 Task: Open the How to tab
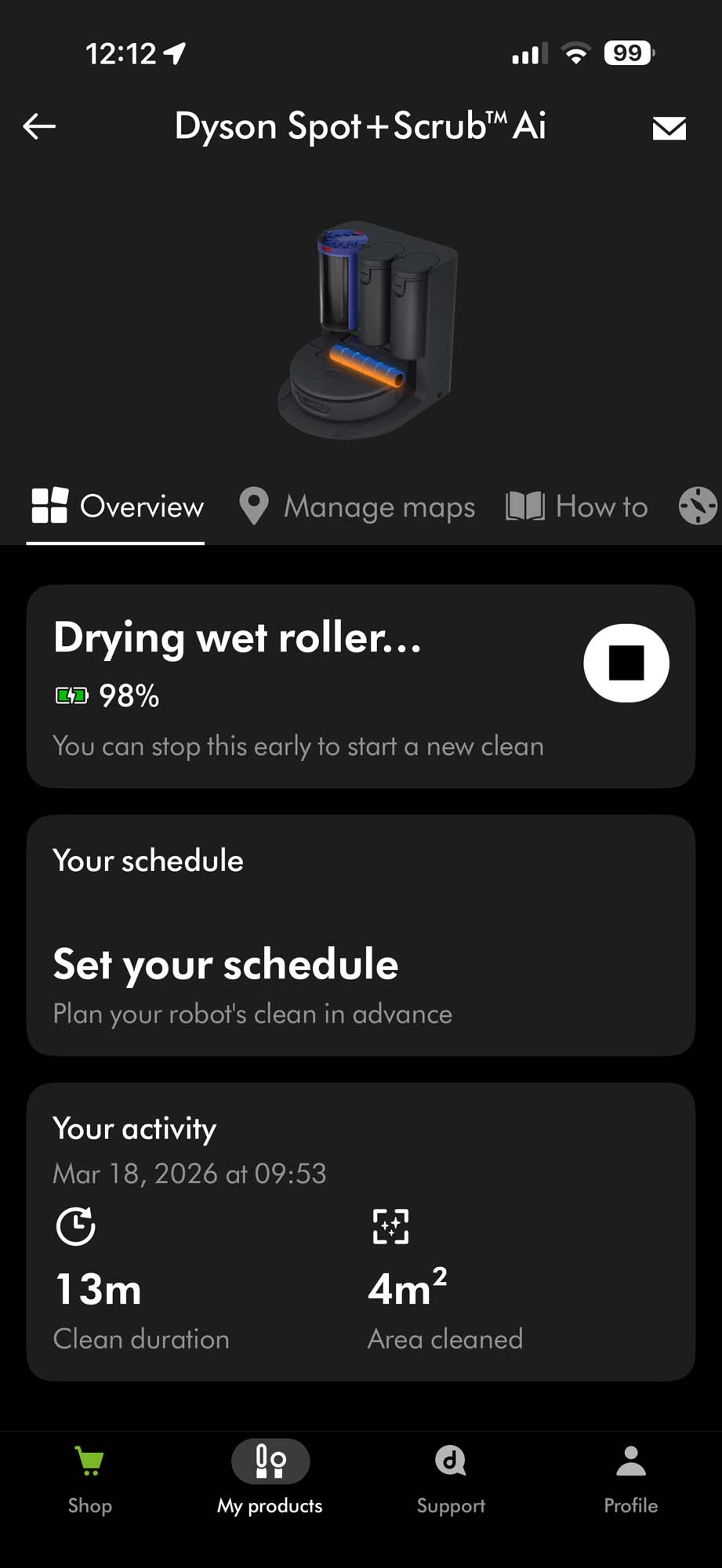point(577,506)
